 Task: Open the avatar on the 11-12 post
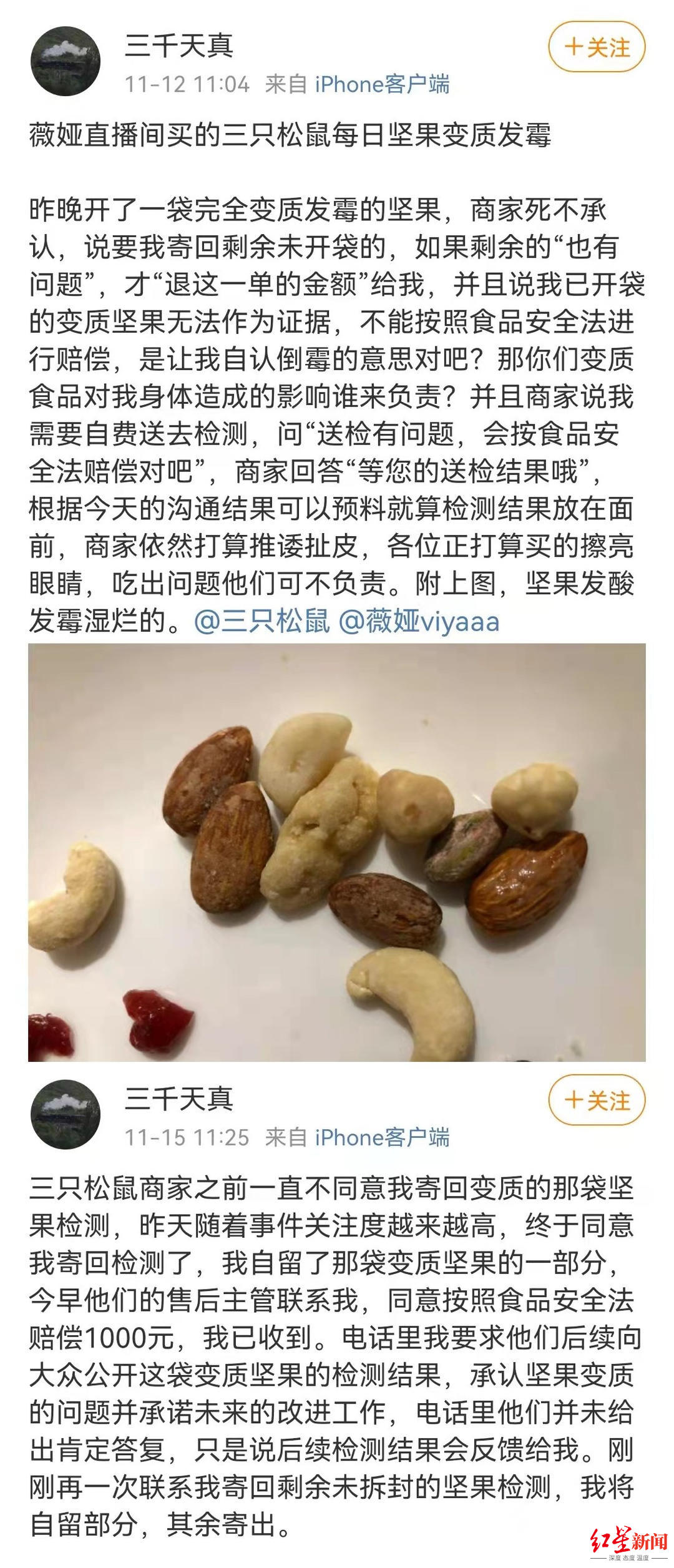(66, 62)
